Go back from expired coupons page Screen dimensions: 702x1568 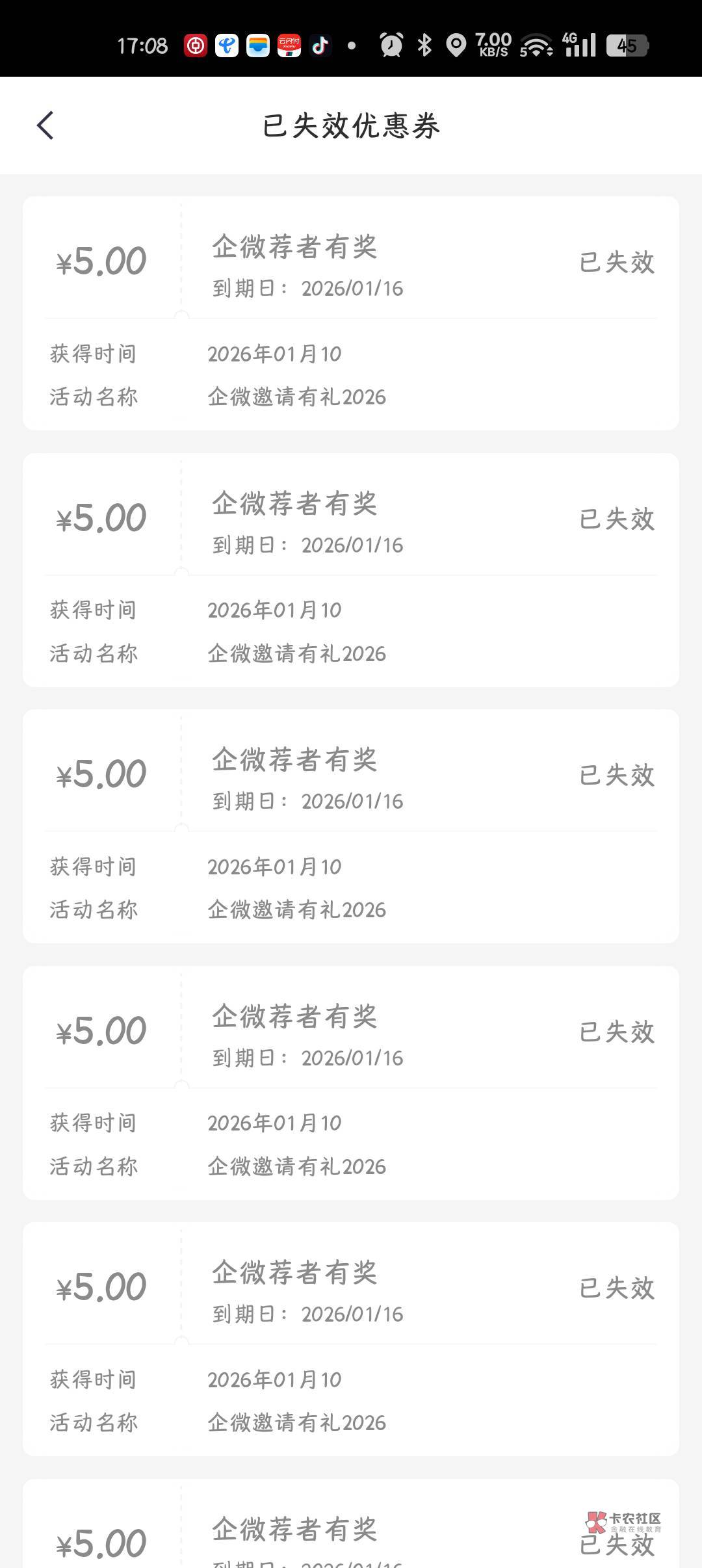click(x=45, y=125)
